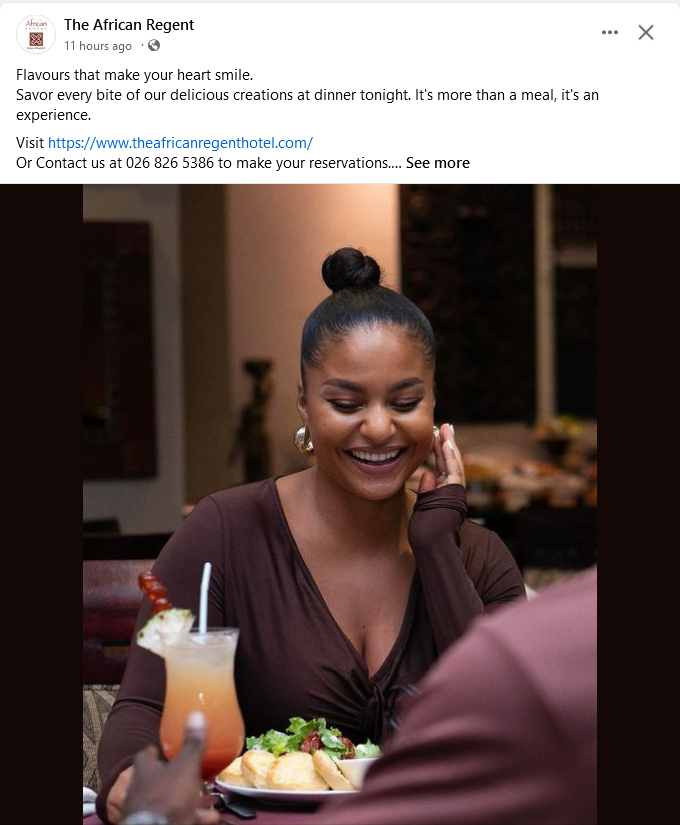Open the theafricanregenthotel.com link

coord(180,143)
